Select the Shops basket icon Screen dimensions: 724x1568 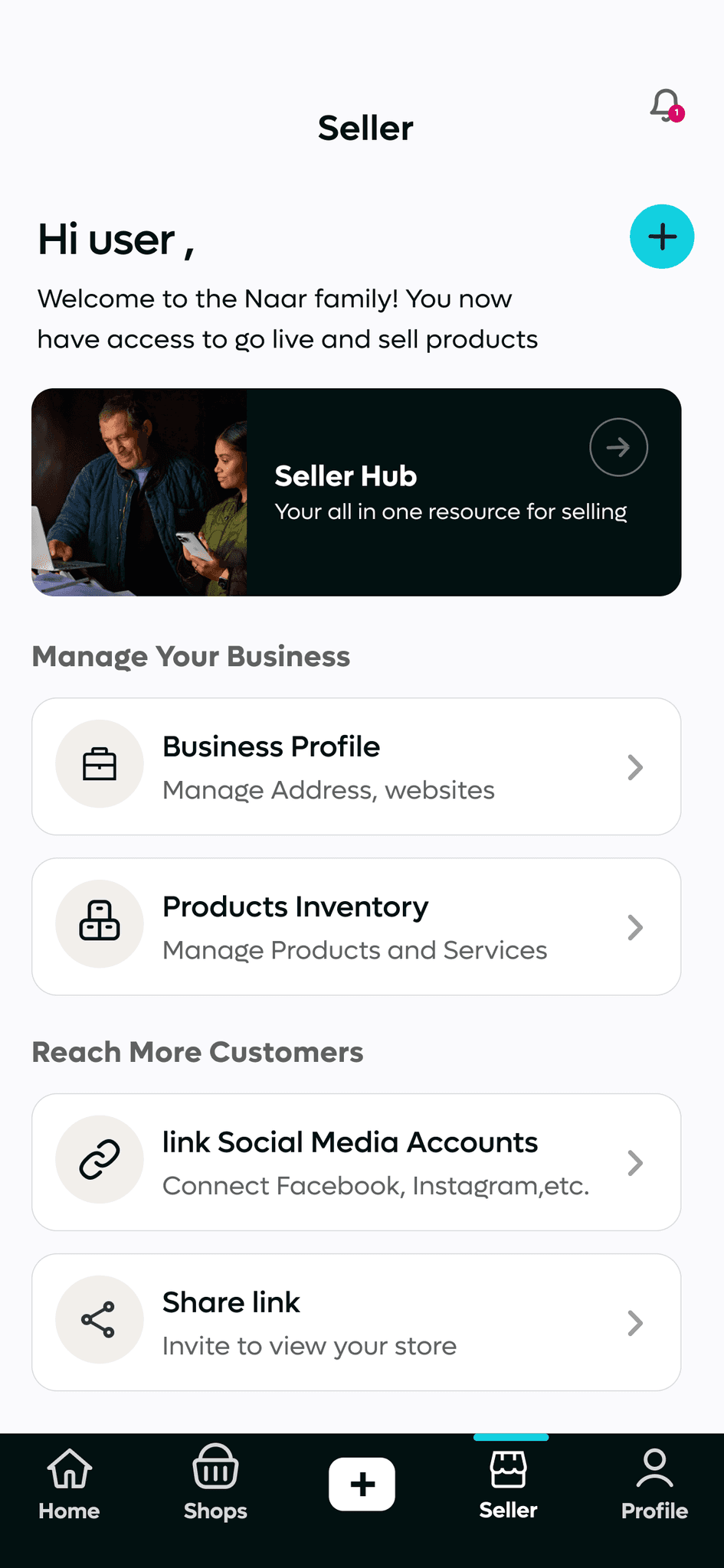point(215,1470)
